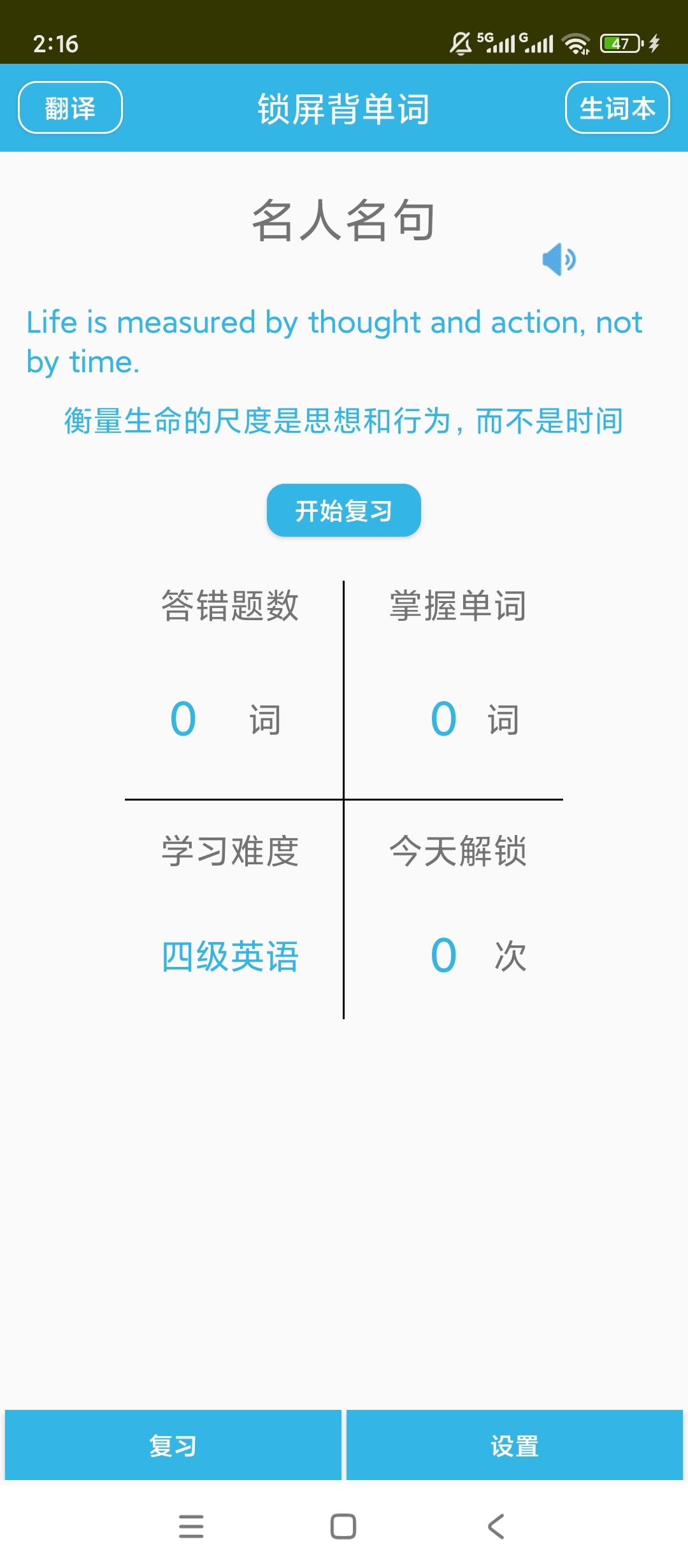Tap the 锁屏背单词 title bar
The image size is (688, 1568).
tap(343, 107)
